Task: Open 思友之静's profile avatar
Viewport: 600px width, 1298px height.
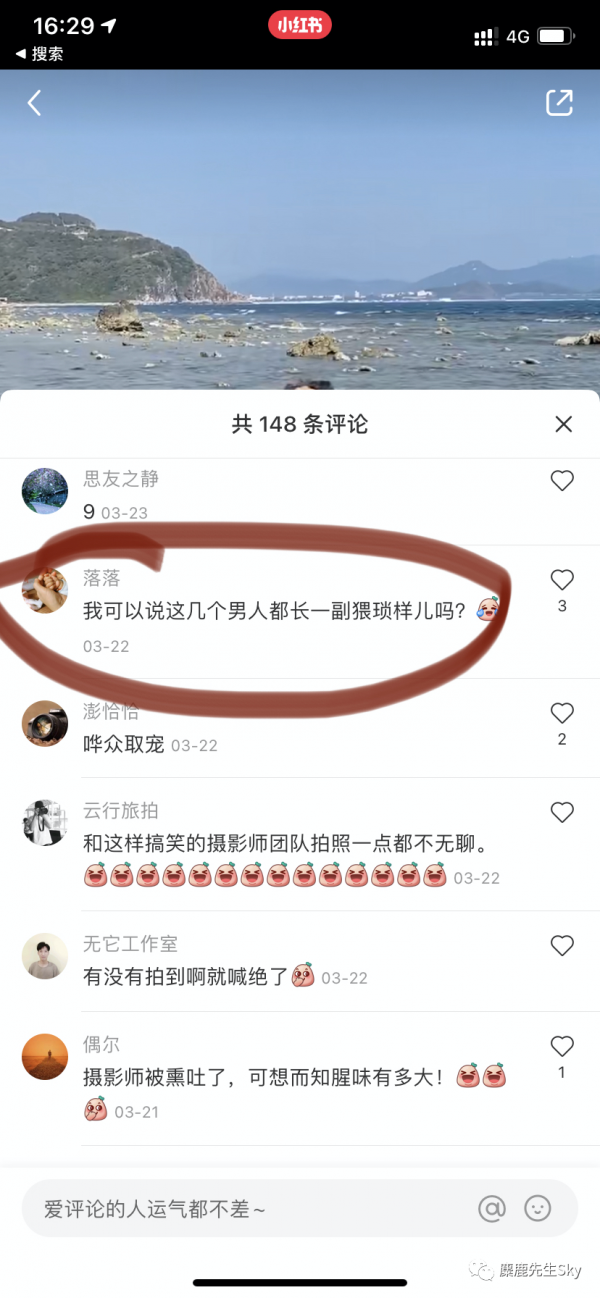Action: coord(45,491)
